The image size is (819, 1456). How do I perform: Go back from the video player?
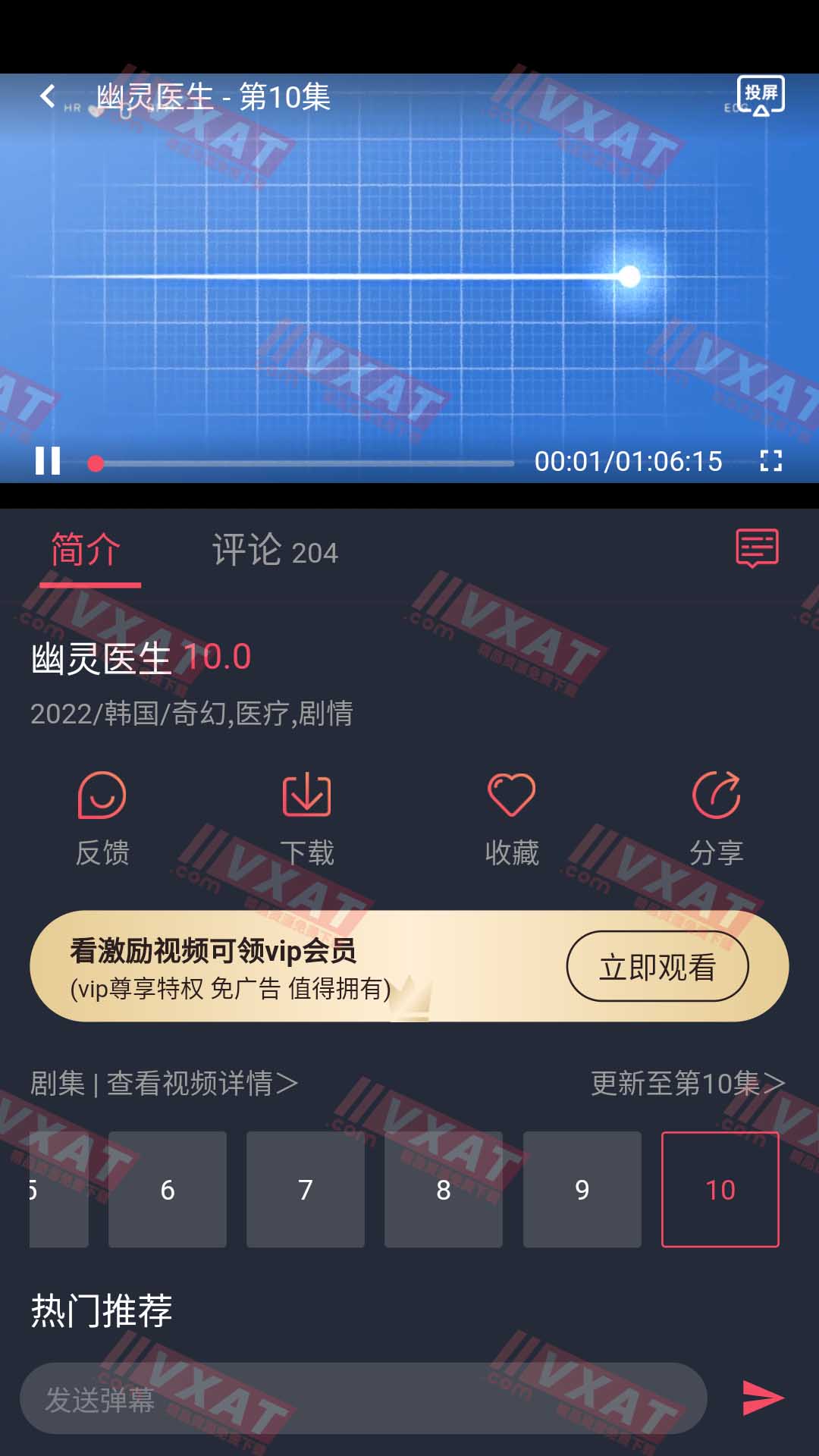[48, 96]
